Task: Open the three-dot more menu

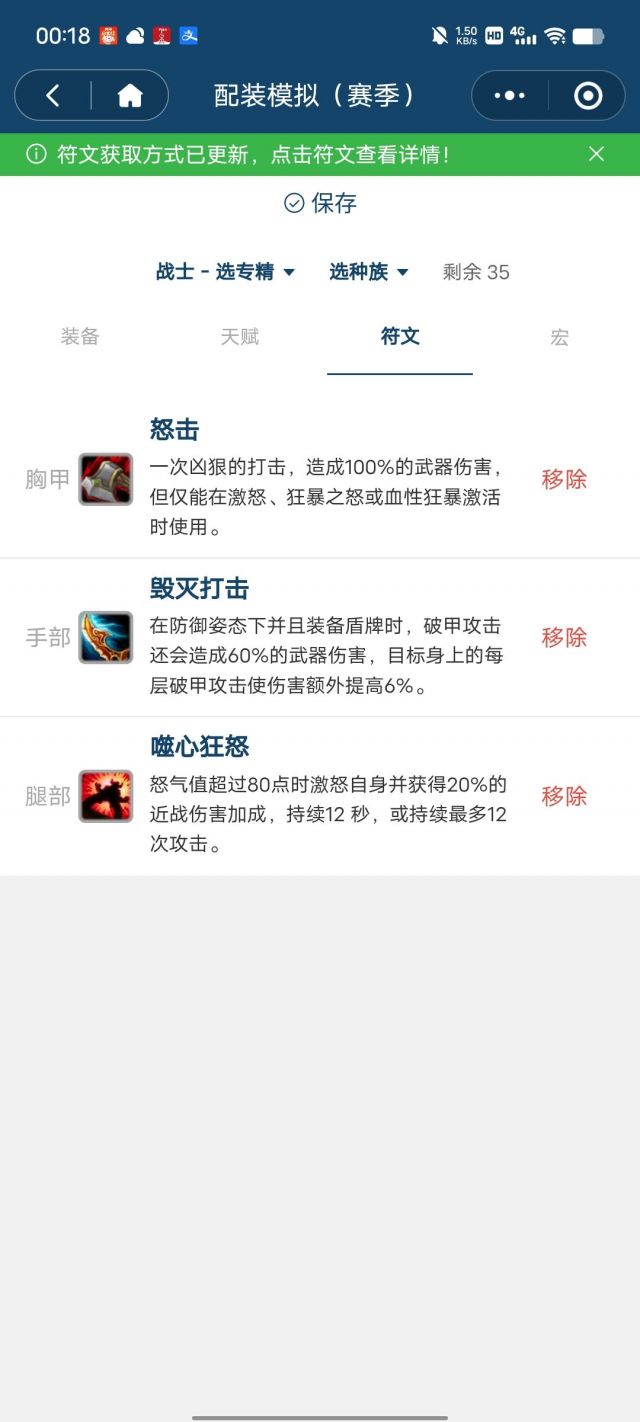Action: [x=509, y=96]
